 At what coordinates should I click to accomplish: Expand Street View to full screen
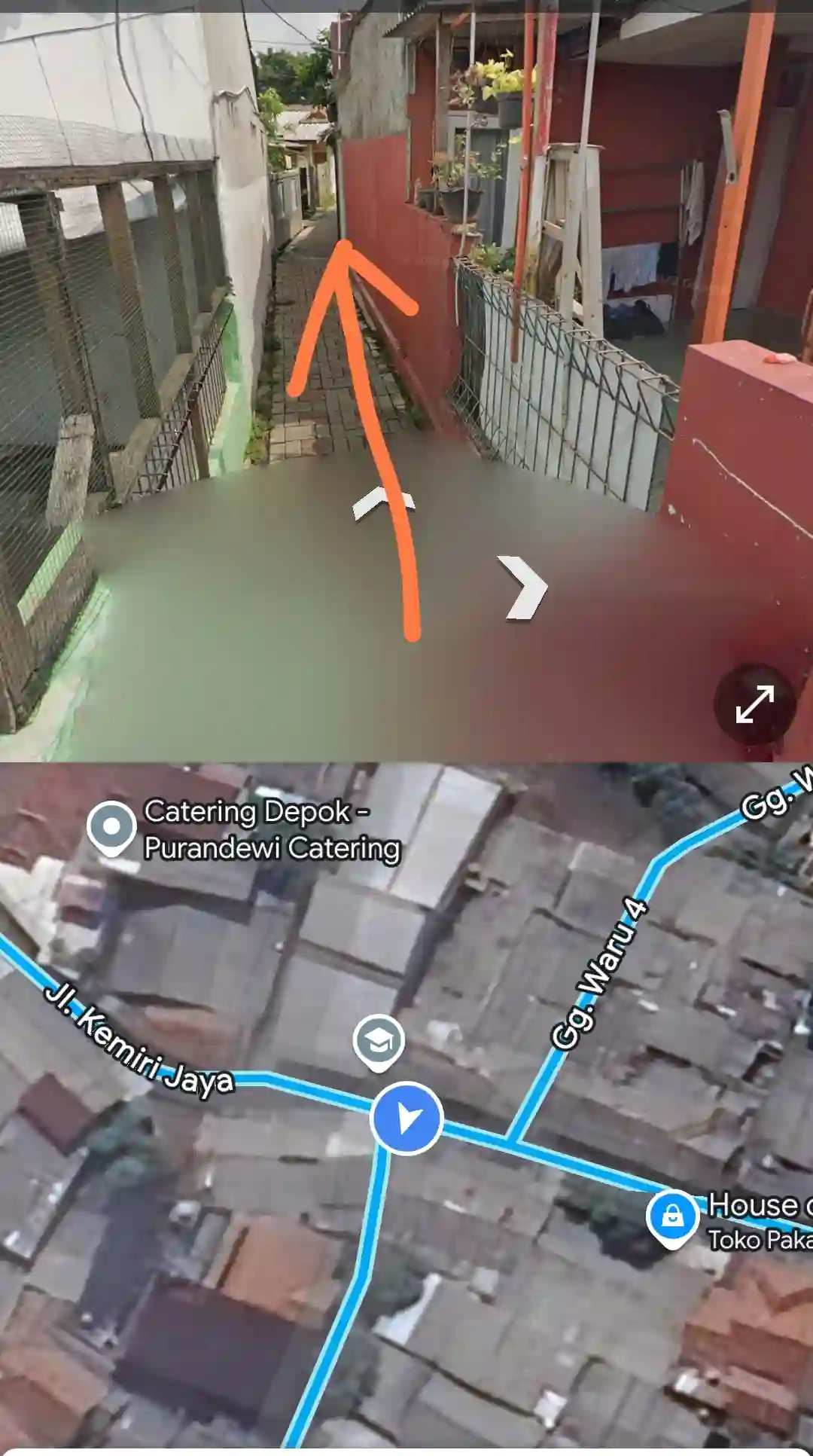(x=754, y=704)
